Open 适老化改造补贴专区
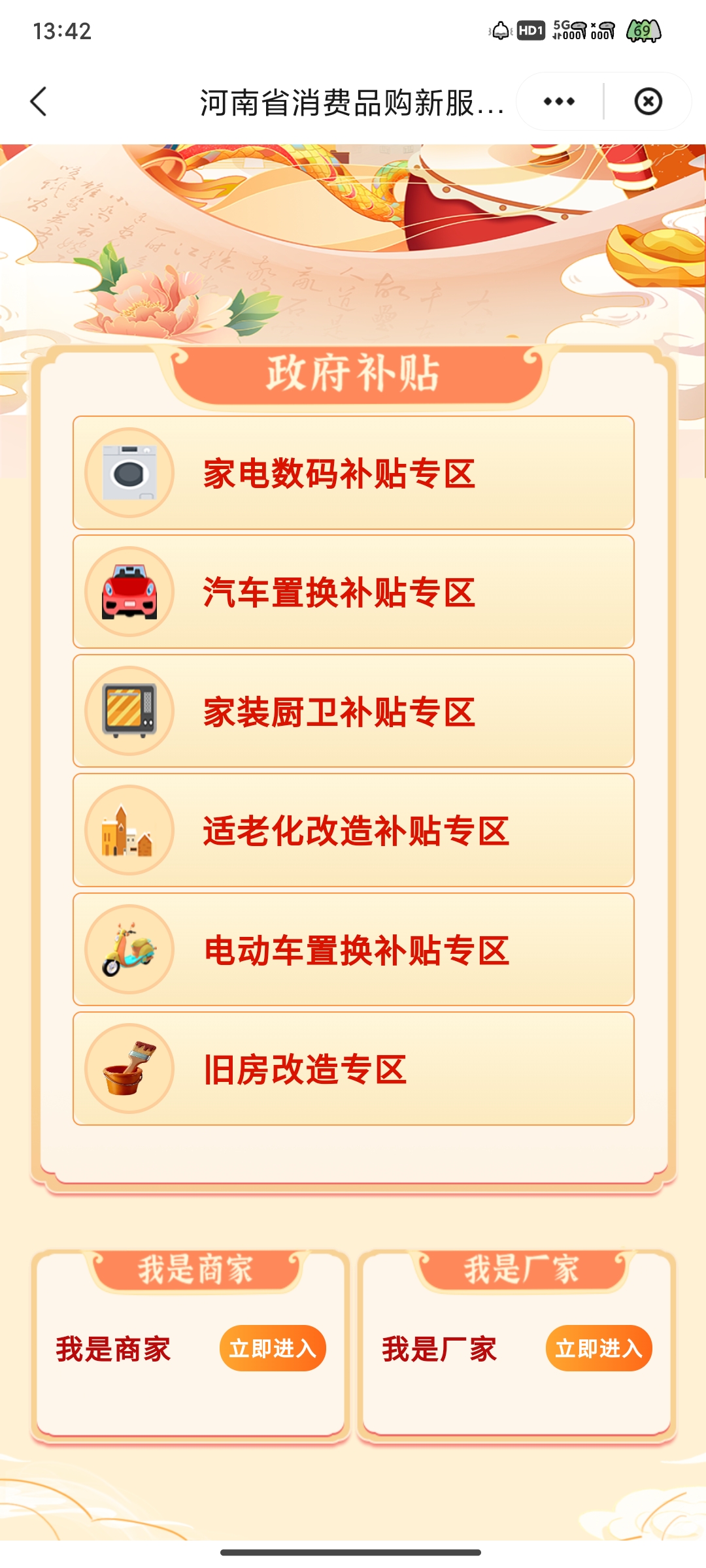The image size is (706, 1568). 353,830
